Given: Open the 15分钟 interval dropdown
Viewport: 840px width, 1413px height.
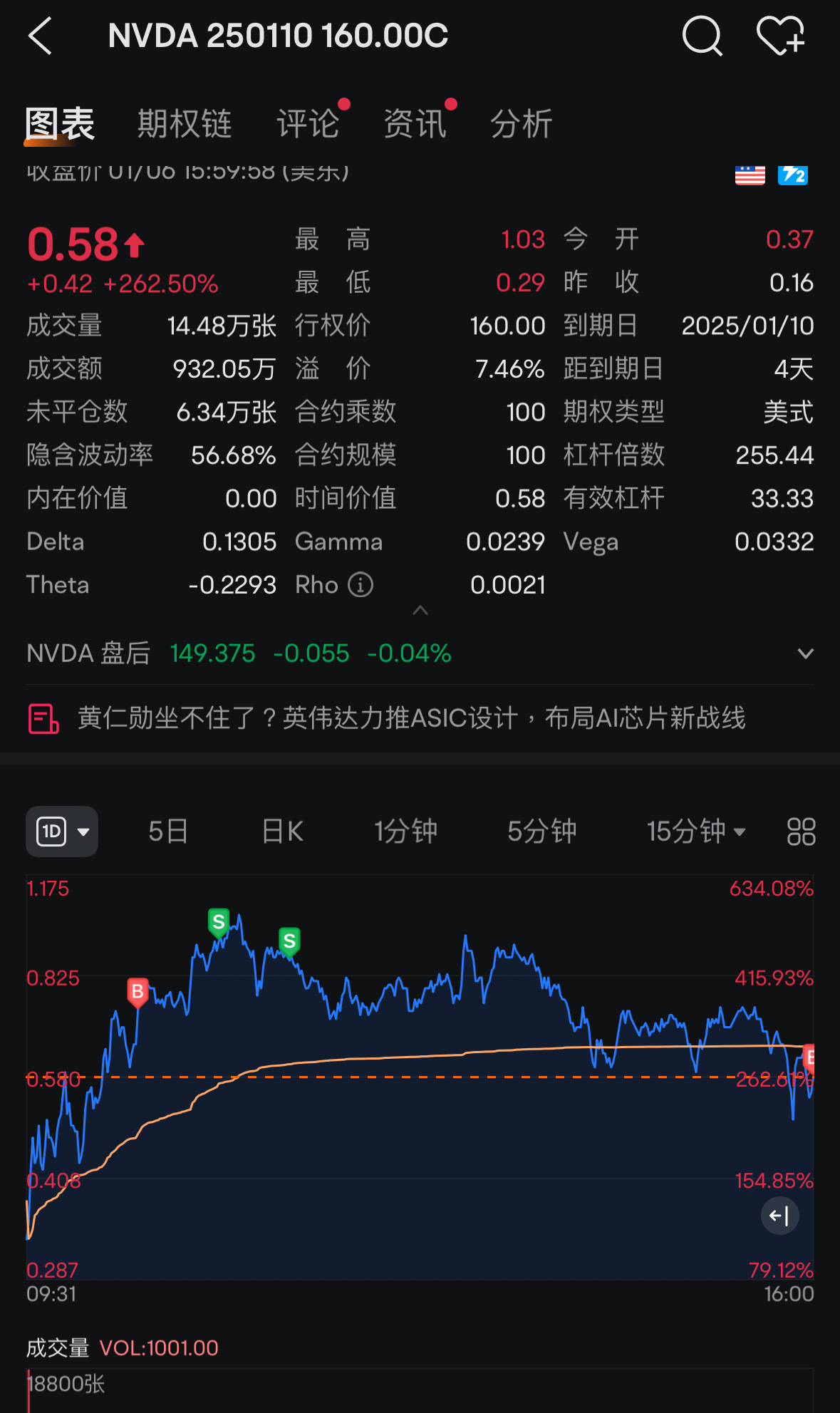Looking at the screenshot, I should [x=696, y=832].
